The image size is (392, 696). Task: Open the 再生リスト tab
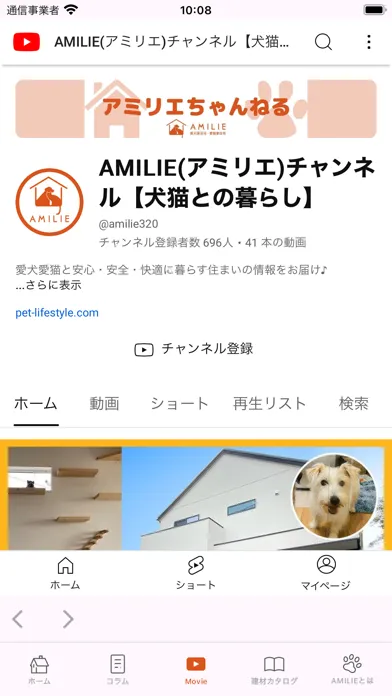tap(269, 403)
